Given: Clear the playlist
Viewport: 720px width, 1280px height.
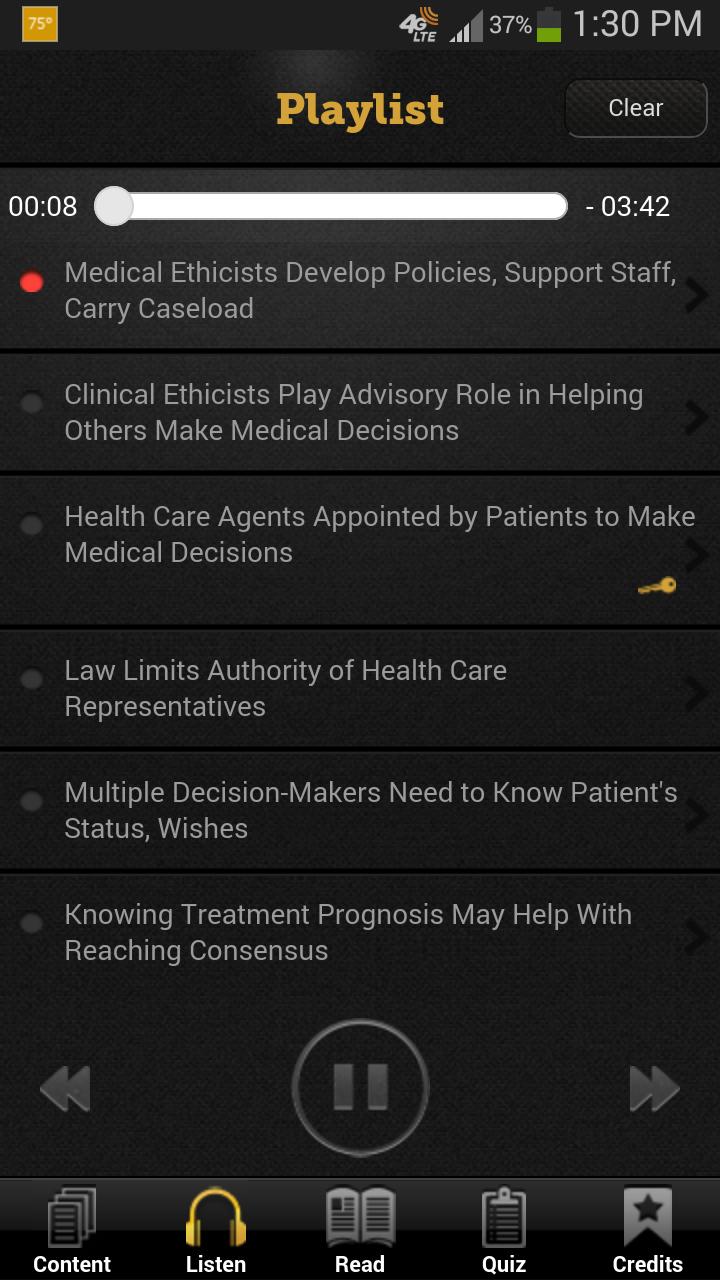Looking at the screenshot, I should pos(635,108).
